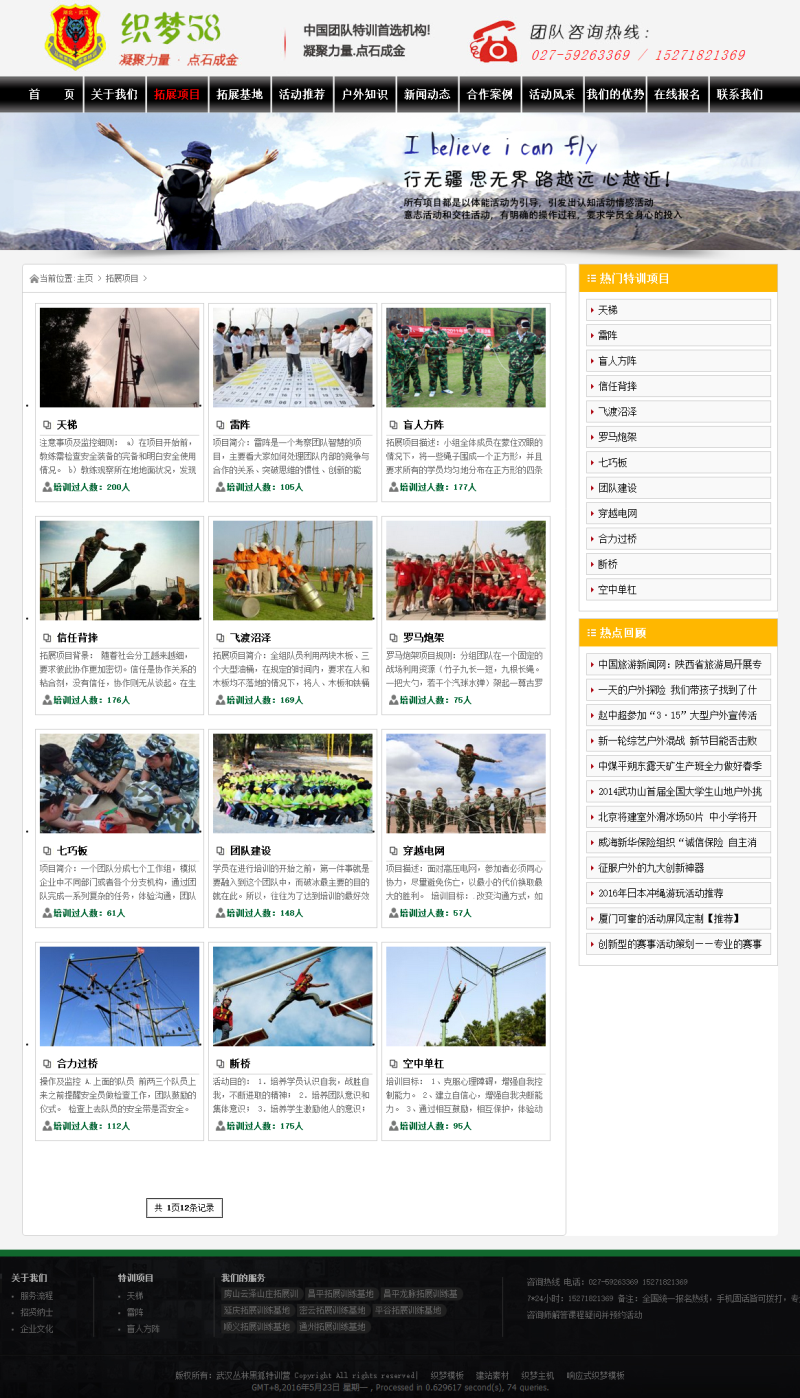The width and height of the screenshot is (800, 1398).
Task: View the 空中单杠 project card
Action: tap(466, 996)
